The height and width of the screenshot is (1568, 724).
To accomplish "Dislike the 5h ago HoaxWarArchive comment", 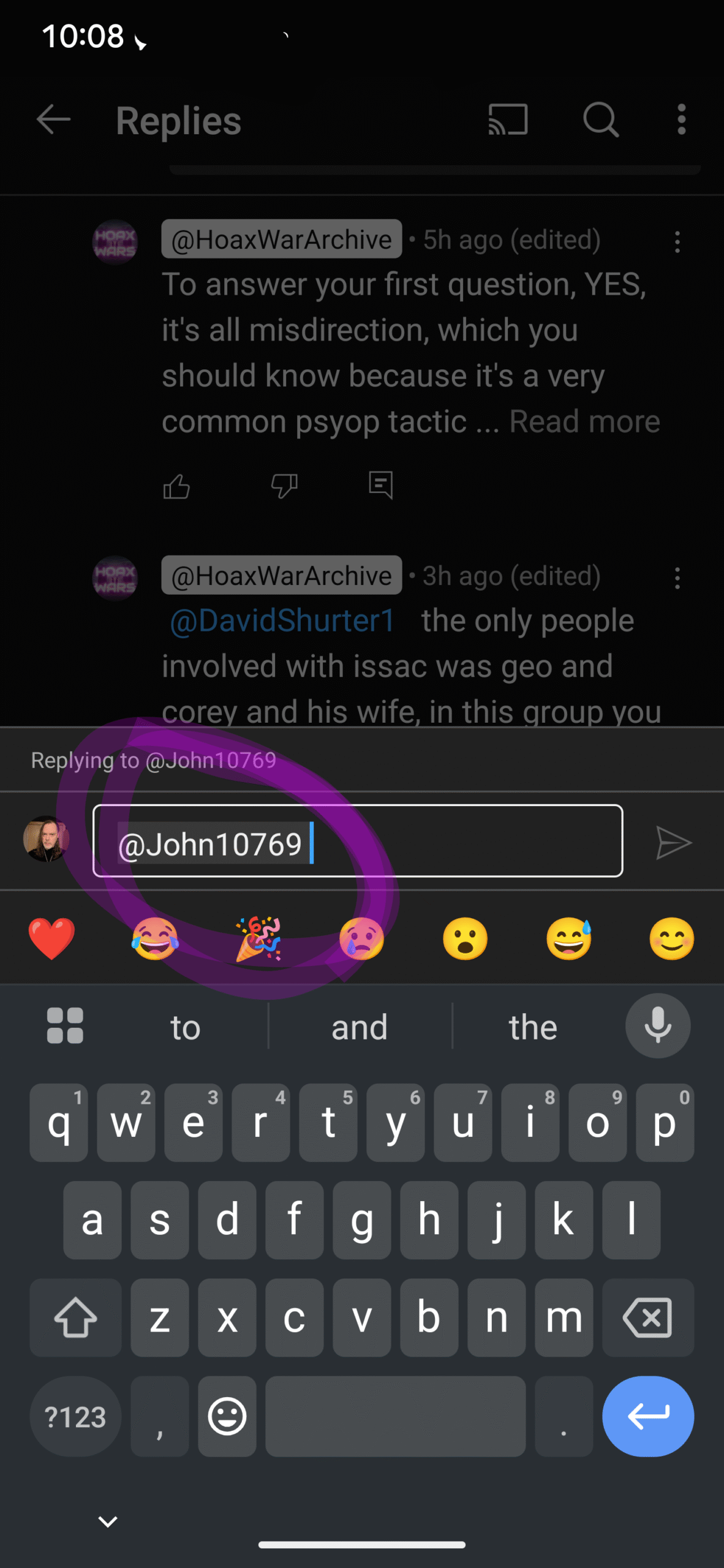I will click(284, 486).
